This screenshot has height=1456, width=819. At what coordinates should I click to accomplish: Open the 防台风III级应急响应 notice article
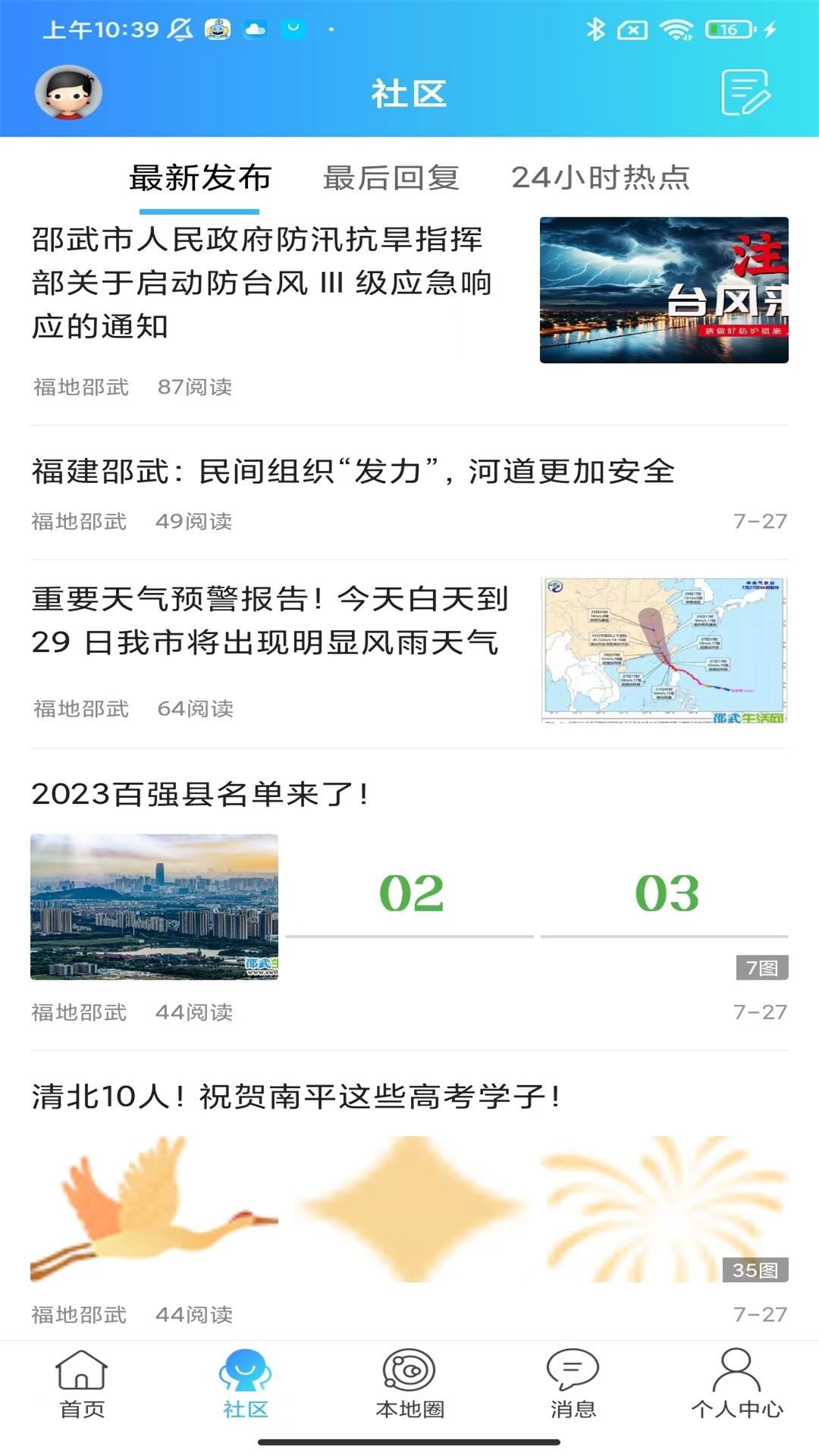[262, 284]
